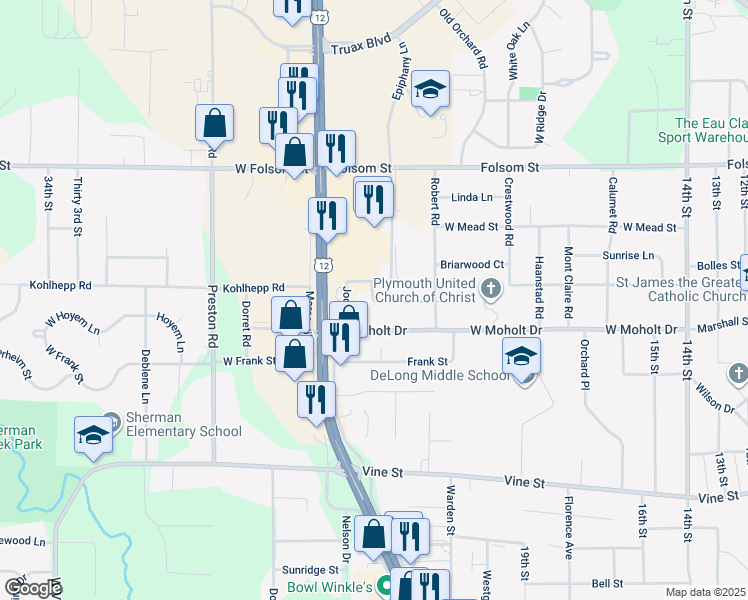Viewport: 748px width, 600px height.
Task: Open the shopping bag marker above Preston Rd
Action: tap(214, 124)
